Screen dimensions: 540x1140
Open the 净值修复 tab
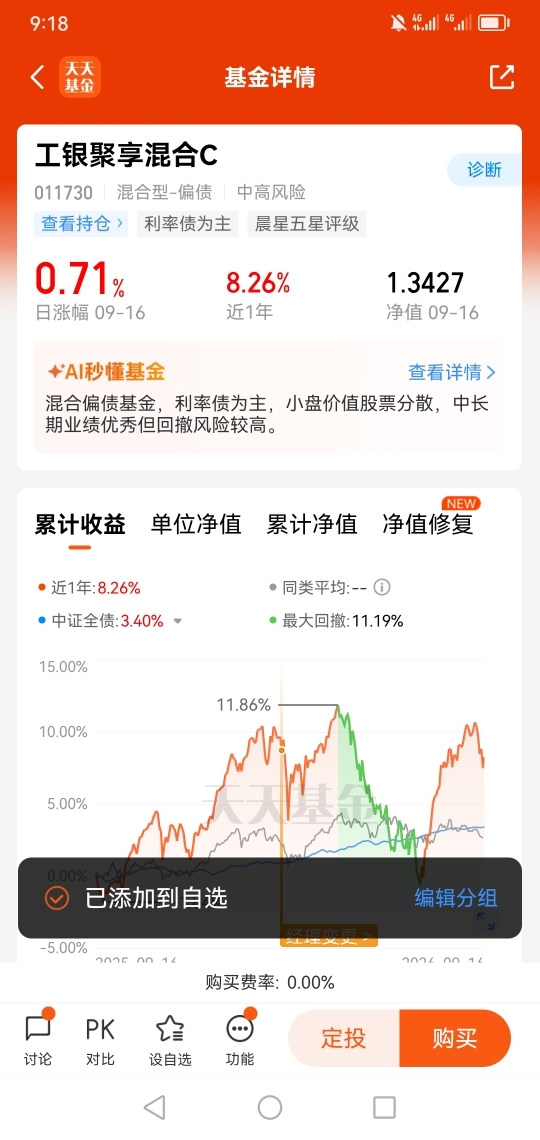click(x=428, y=524)
